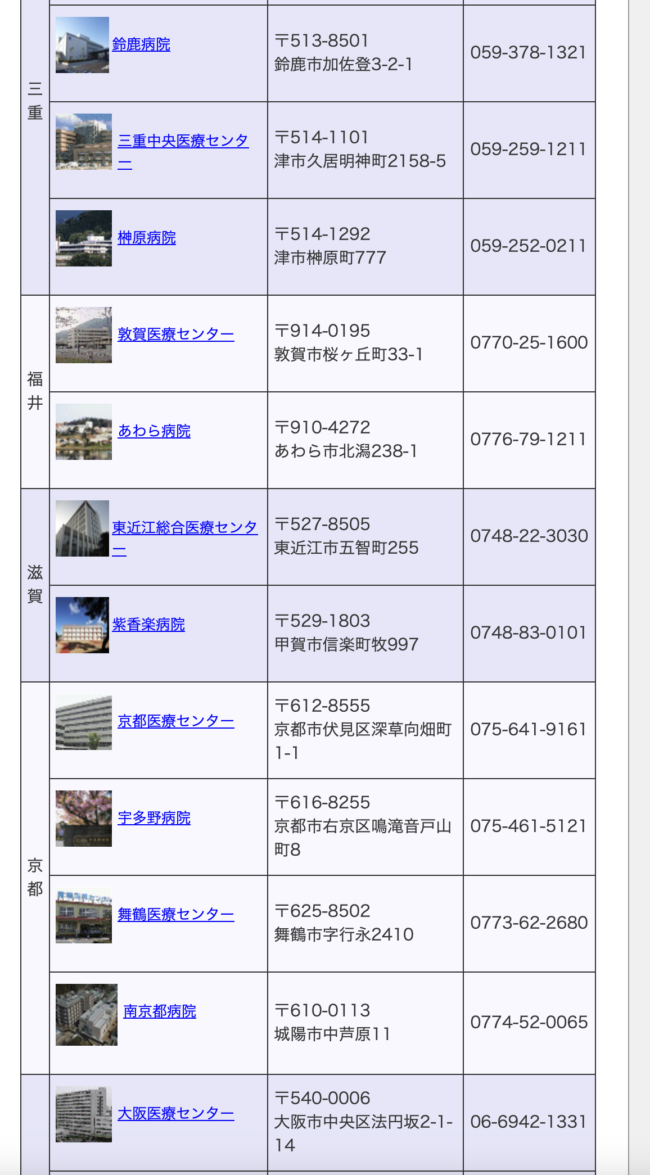Tap the 宇多野病院 link
The width and height of the screenshot is (650, 1175).
coord(154,818)
